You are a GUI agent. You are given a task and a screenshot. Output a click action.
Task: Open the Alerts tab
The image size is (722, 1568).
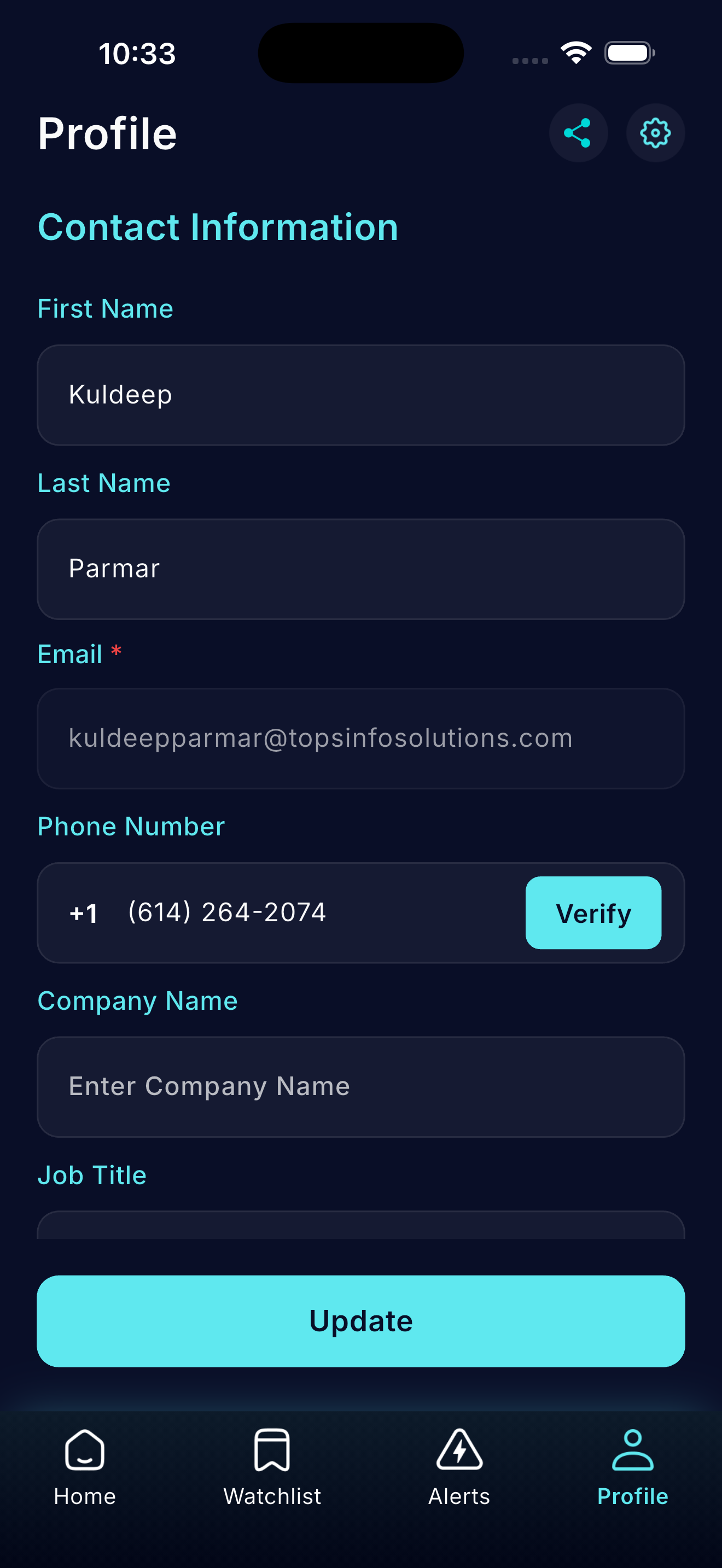459,1467
